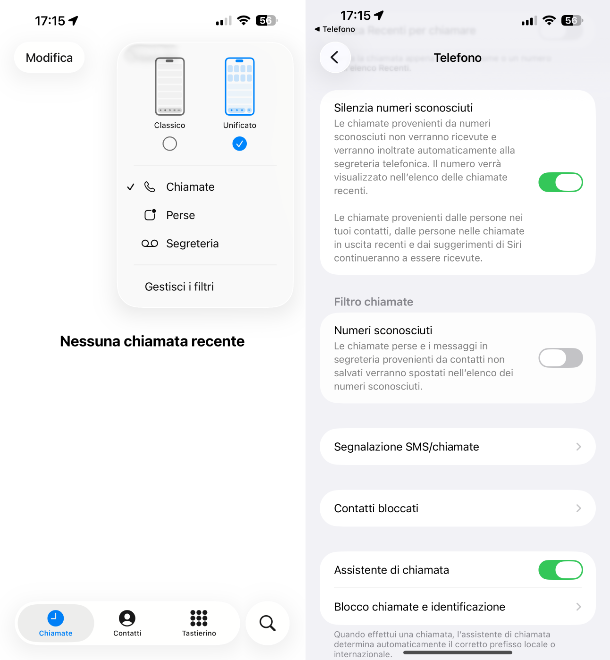610x660 pixels.
Task: Tap the Modifica button
Action: [49, 58]
